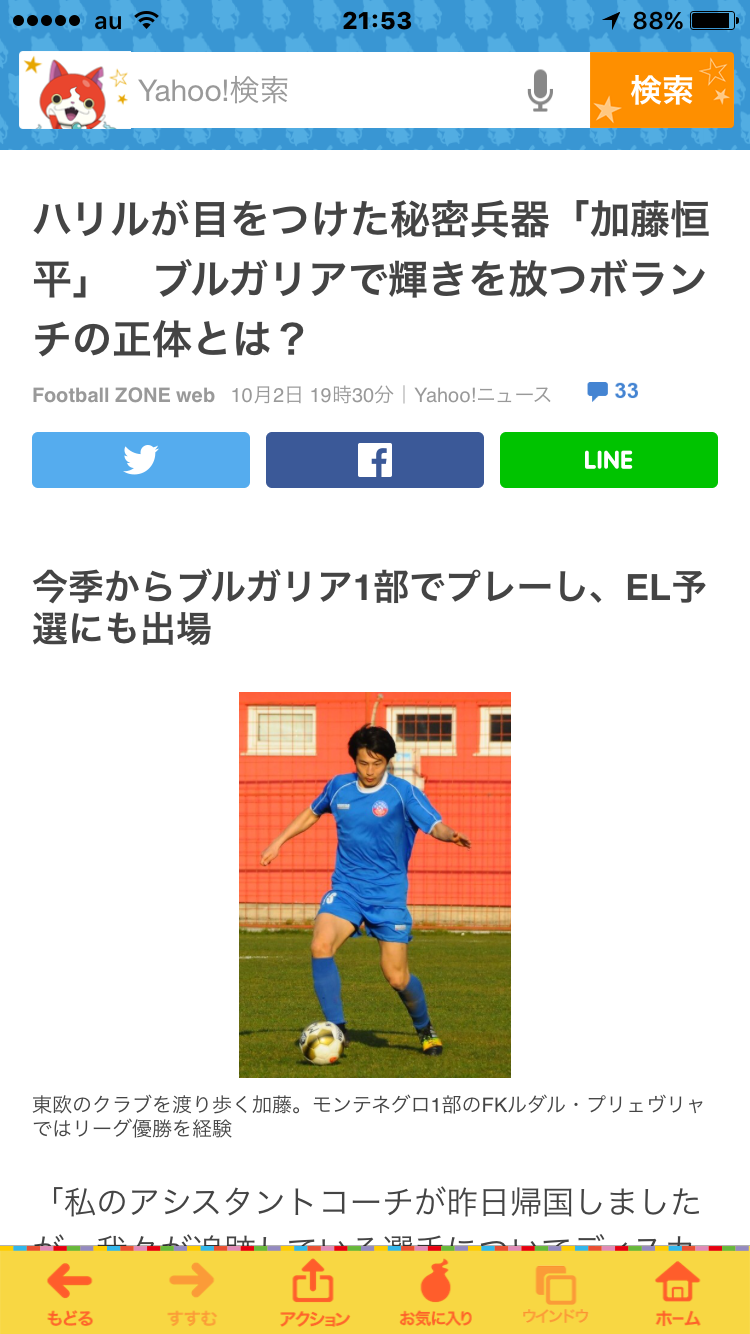Share the article on Facebook
The width and height of the screenshot is (750, 1334).
click(x=375, y=460)
